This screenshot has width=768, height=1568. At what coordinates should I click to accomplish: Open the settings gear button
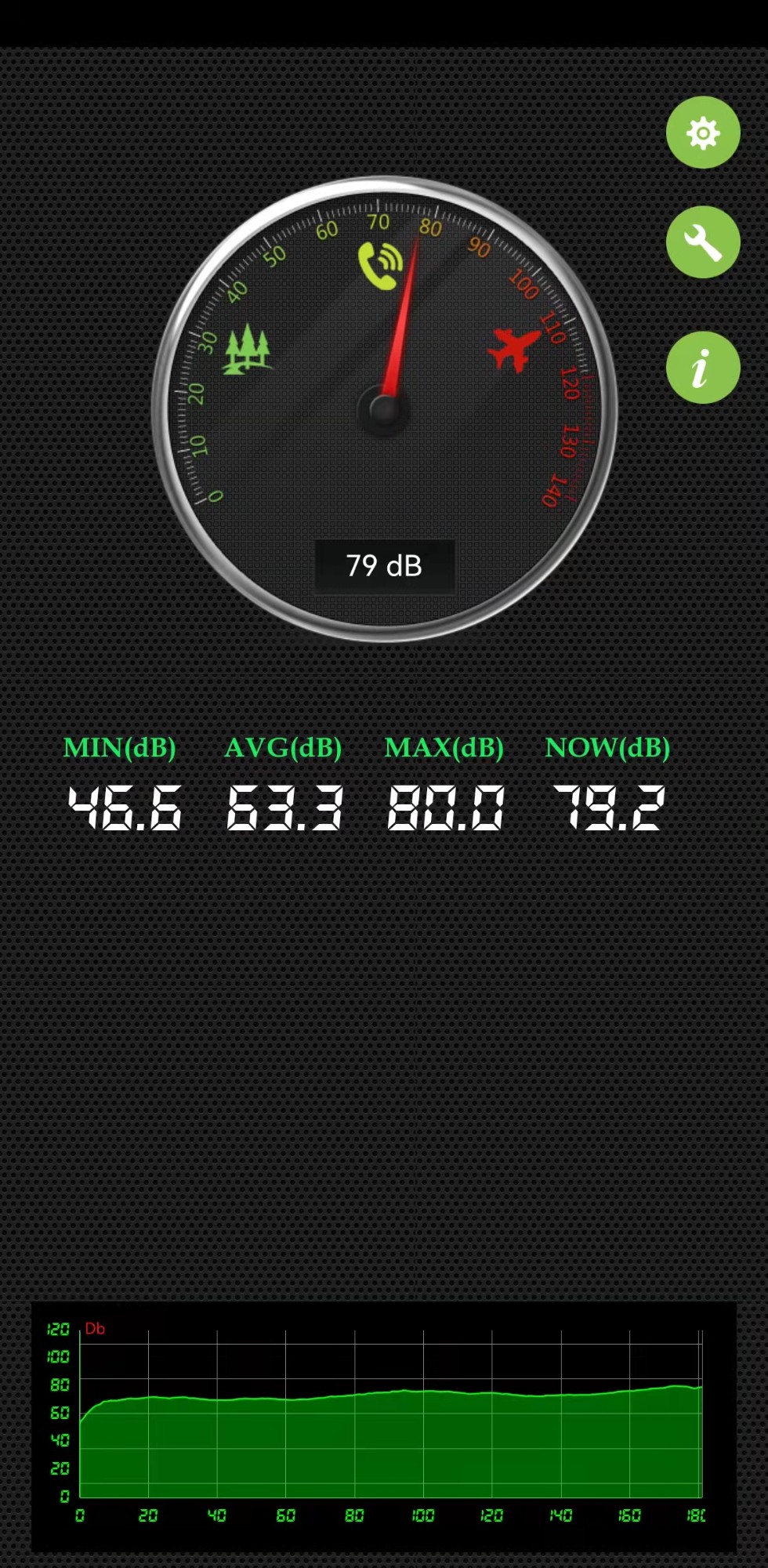pyautogui.click(x=703, y=132)
